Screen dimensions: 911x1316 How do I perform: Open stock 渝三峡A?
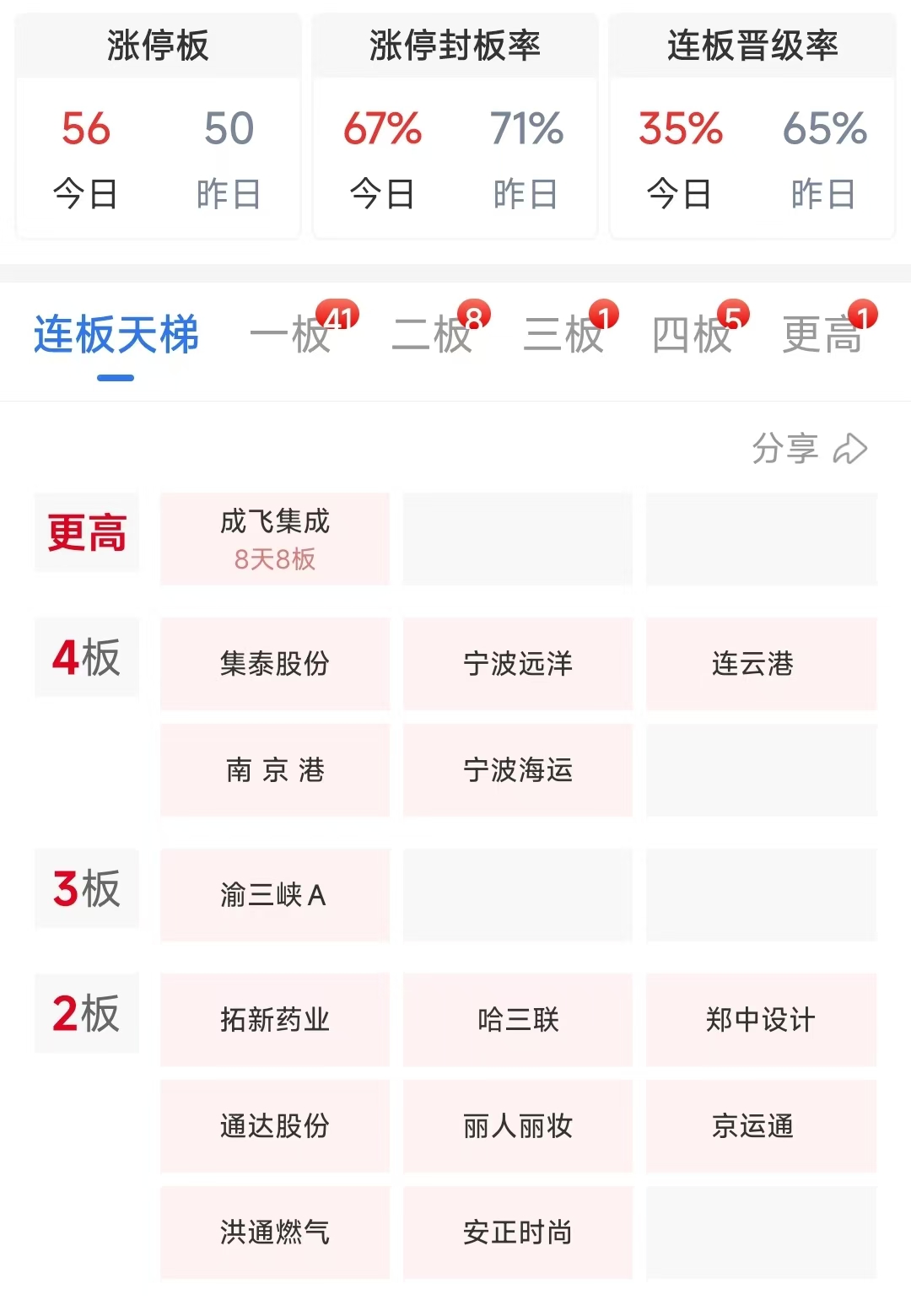275,895
